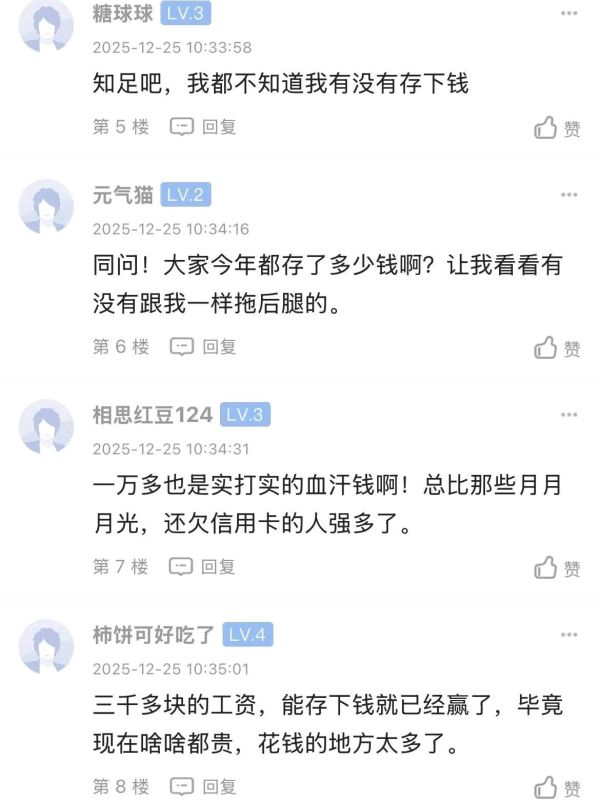Like 元气猫's comment
The image size is (600, 801).
[556, 348]
